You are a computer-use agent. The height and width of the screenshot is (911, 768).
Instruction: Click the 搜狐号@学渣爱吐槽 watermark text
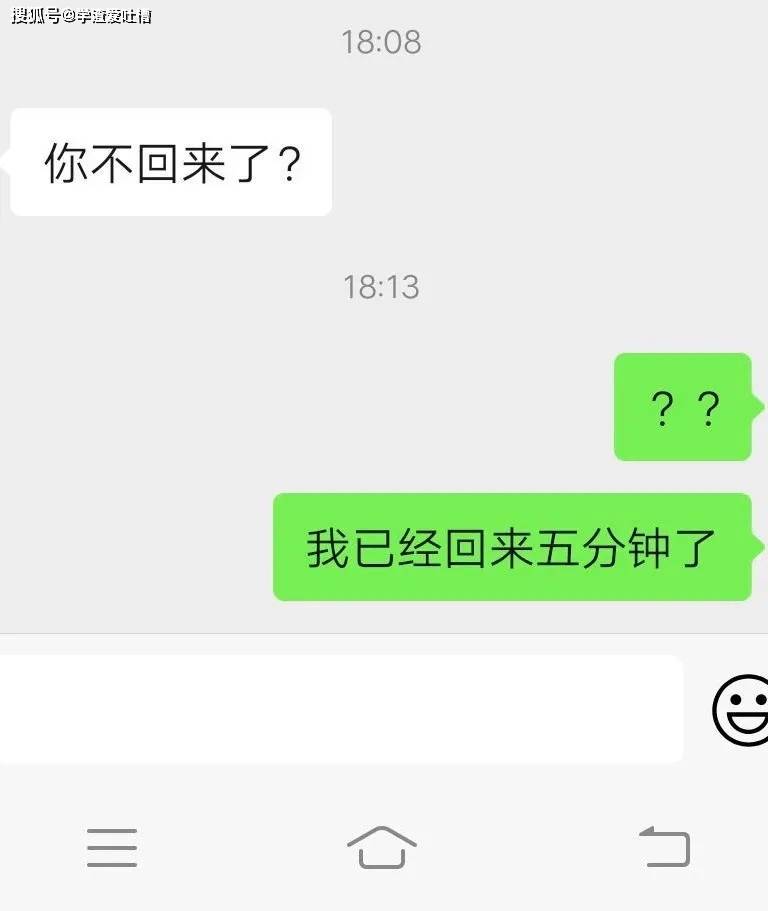point(78,16)
